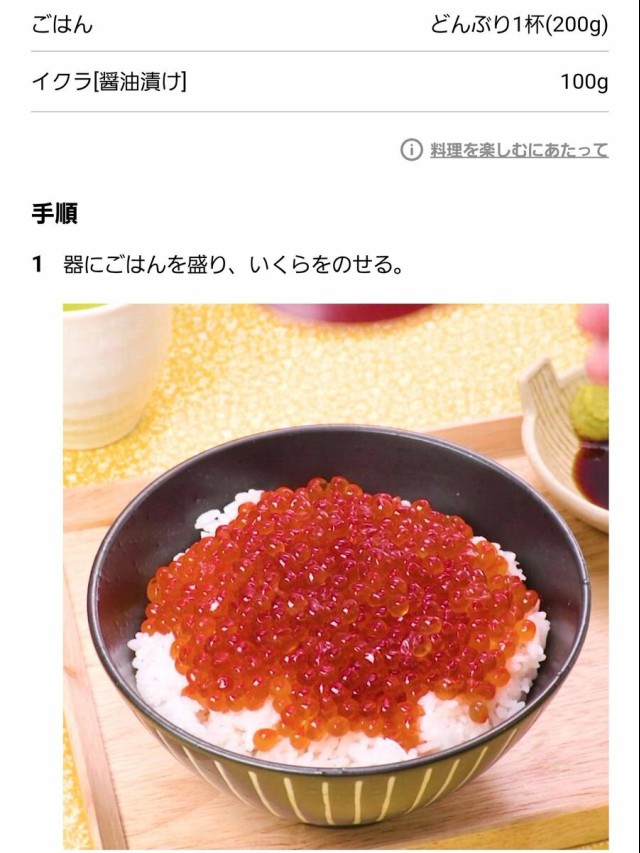
Task: Open the 料理を楽しむにあたって link
Action: [518, 150]
